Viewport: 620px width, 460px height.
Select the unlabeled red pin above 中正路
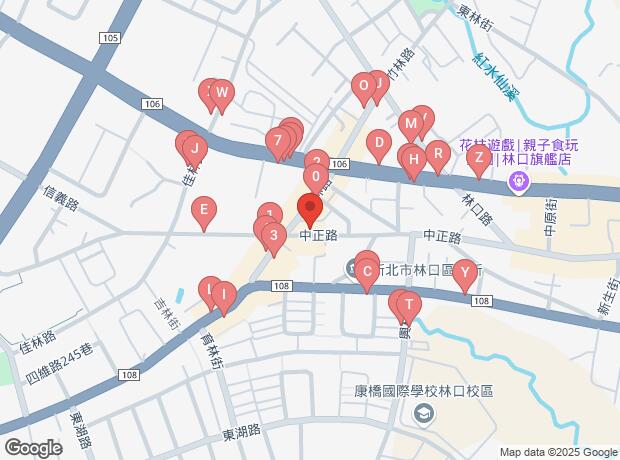pyautogui.click(x=310, y=209)
